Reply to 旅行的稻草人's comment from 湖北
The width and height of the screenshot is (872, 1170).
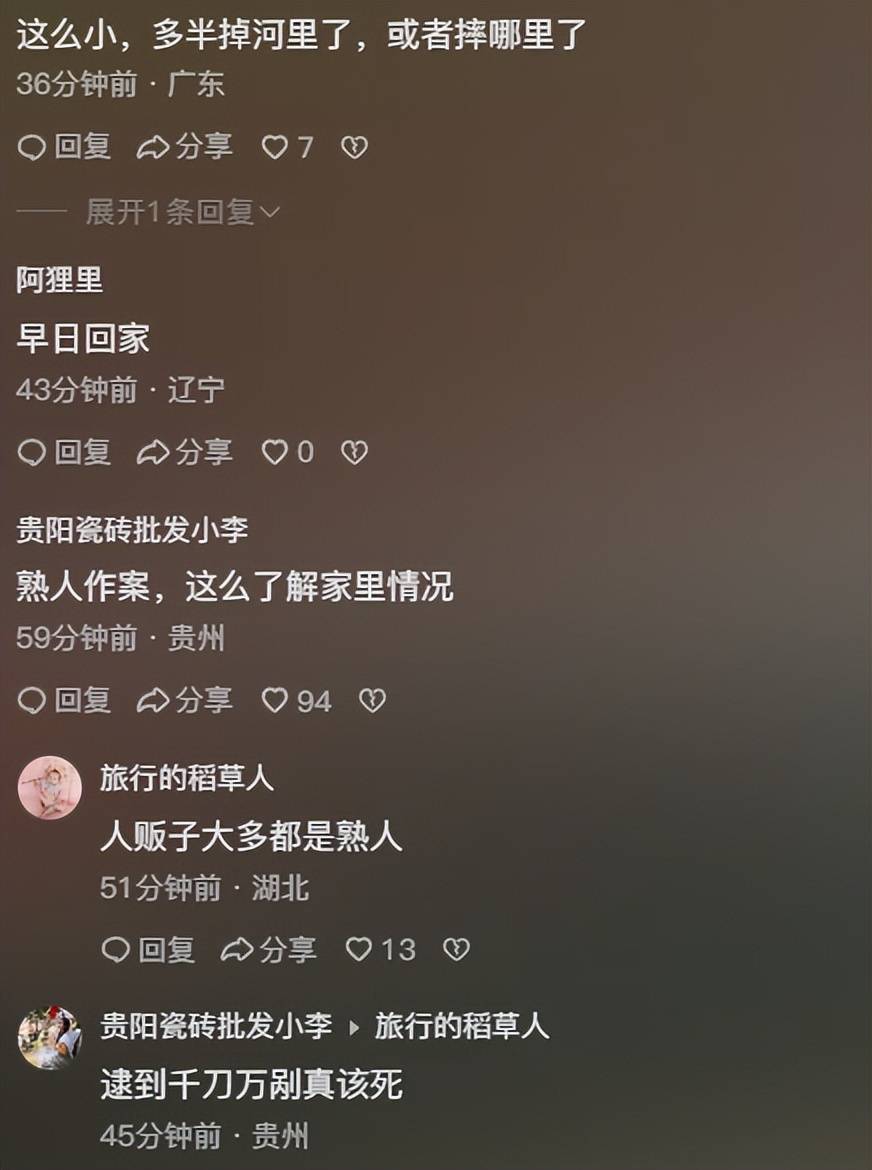click(148, 949)
